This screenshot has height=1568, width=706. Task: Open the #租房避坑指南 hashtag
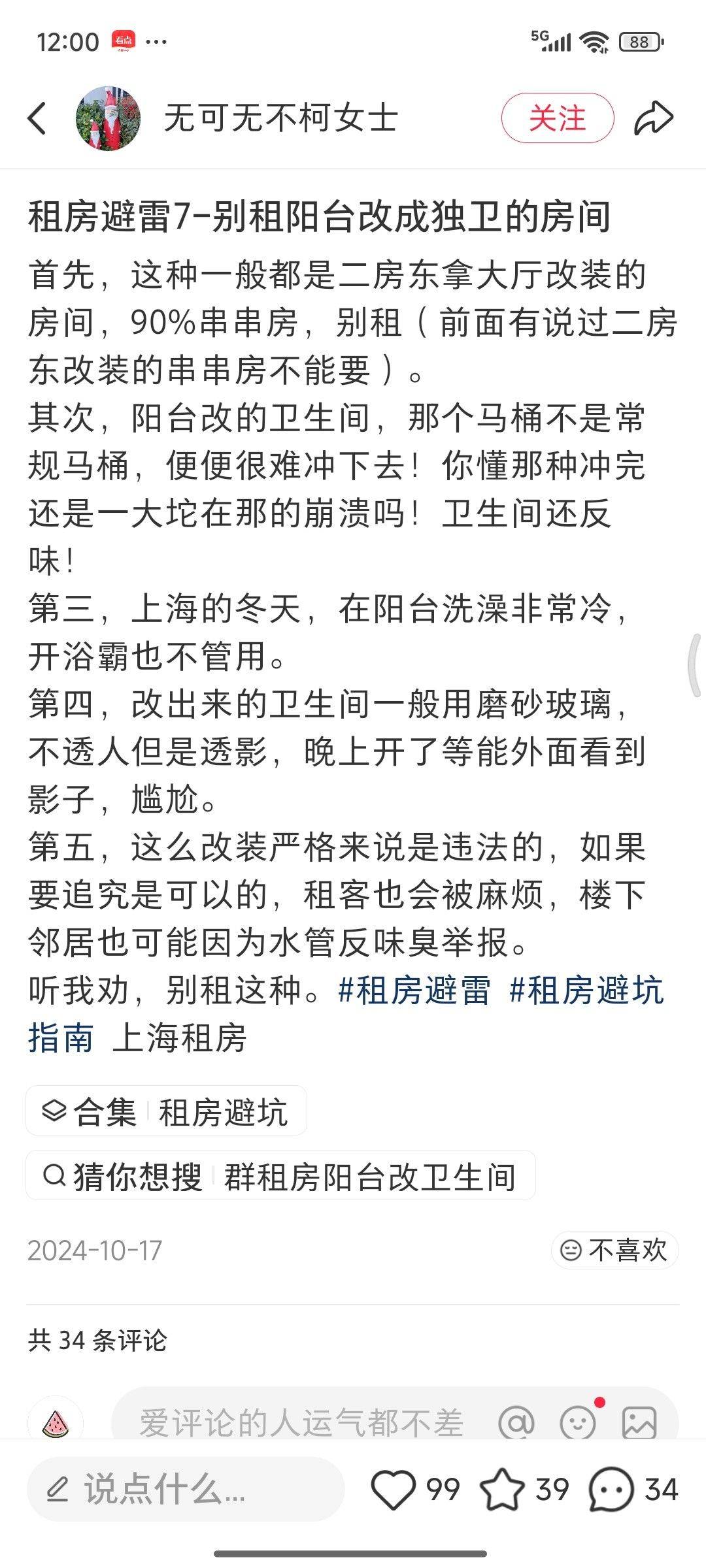tap(346, 1014)
